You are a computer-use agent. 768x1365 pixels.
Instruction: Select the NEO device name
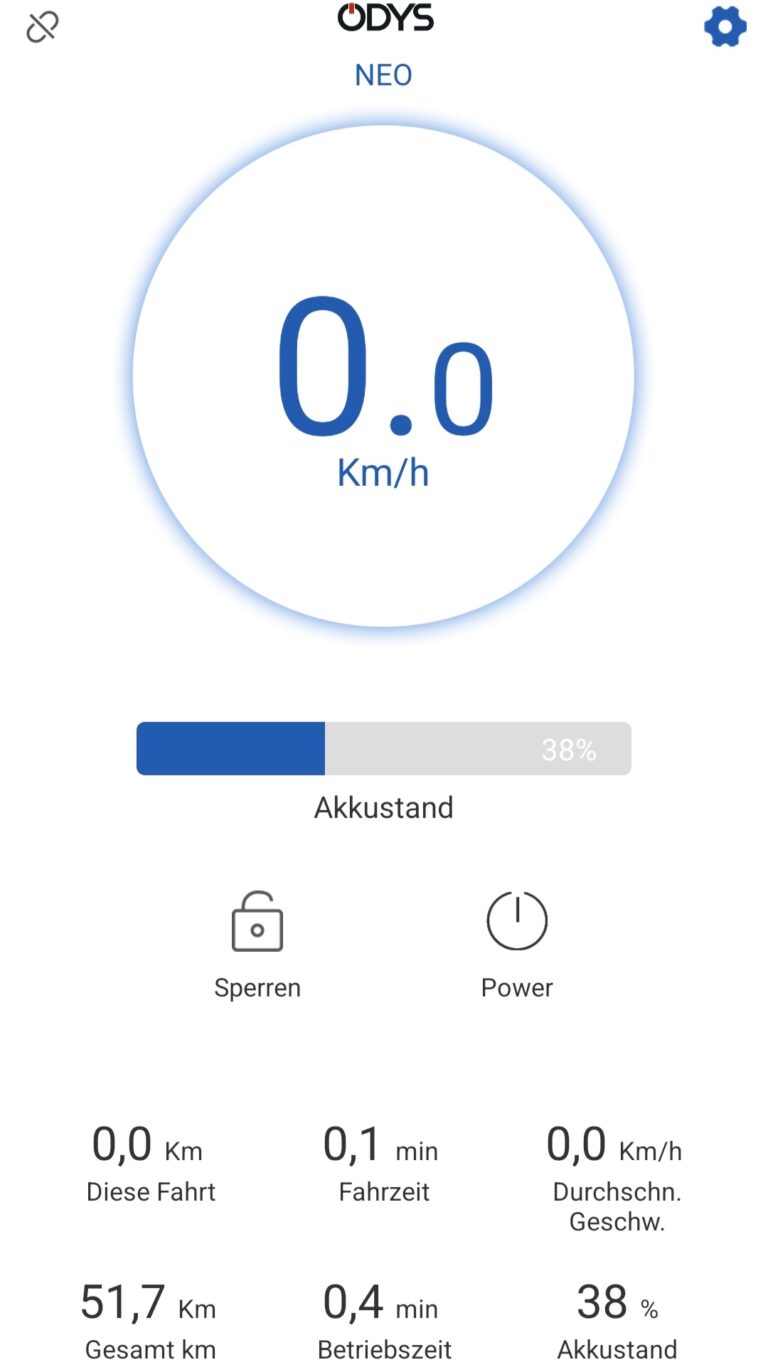(x=383, y=74)
